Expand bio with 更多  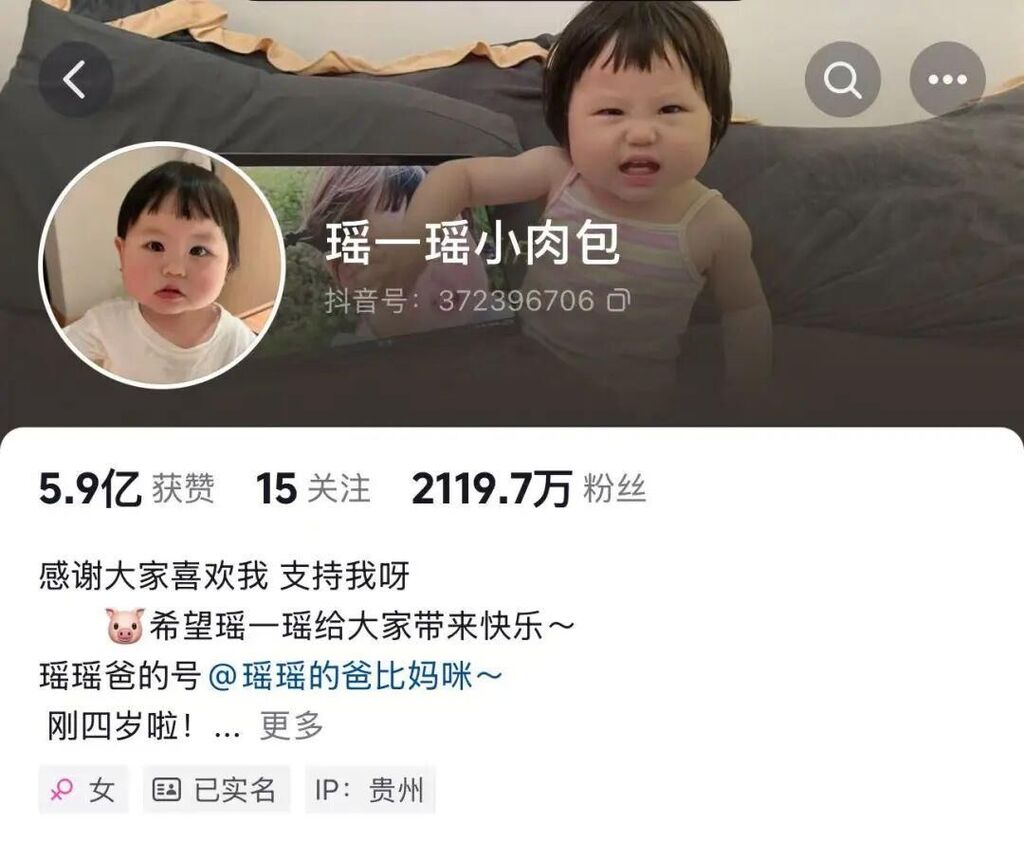(x=291, y=726)
